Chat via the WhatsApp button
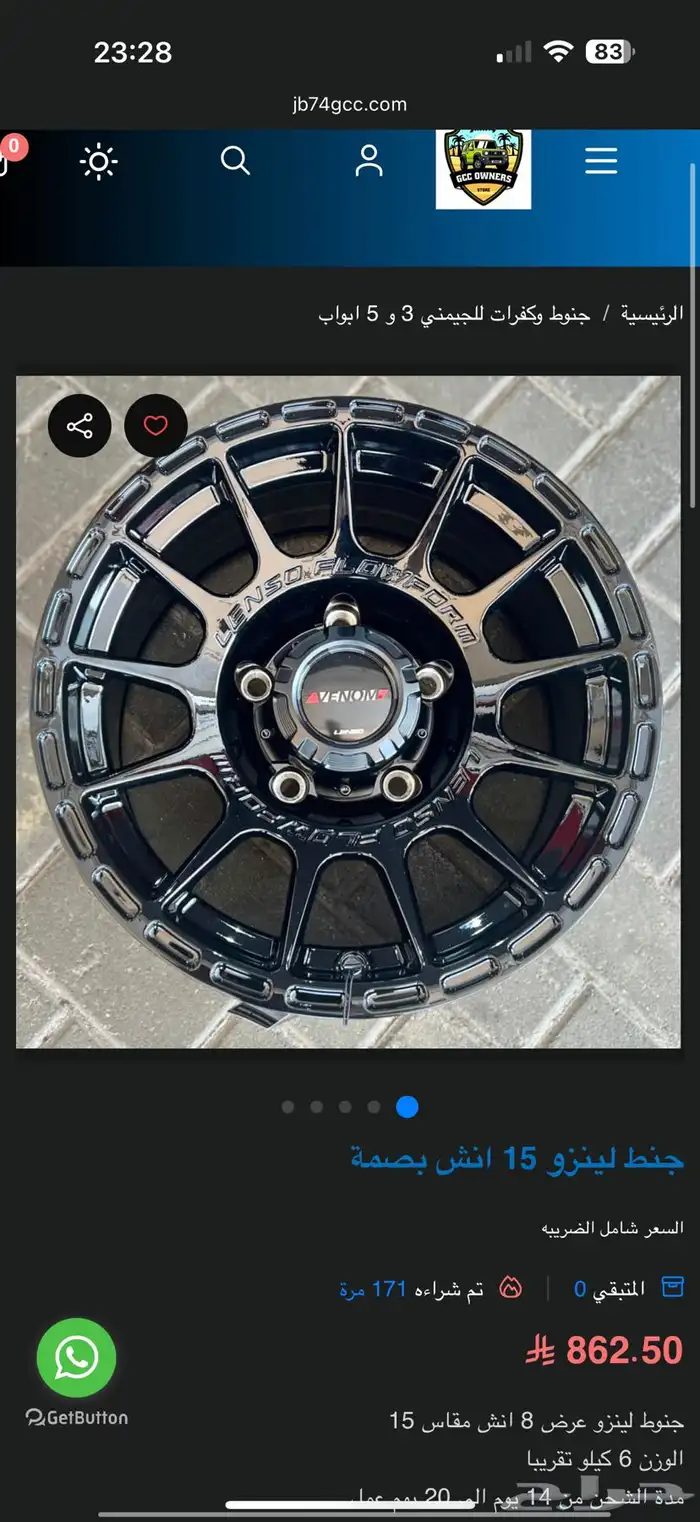The height and width of the screenshot is (1522, 700). click(x=77, y=1357)
